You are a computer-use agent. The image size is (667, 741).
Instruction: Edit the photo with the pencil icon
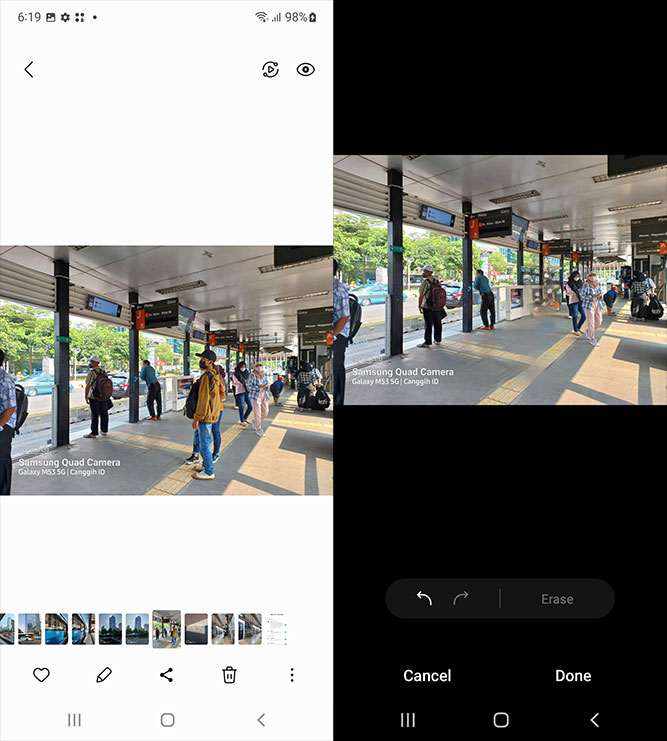pyautogui.click(x=104, y=675)
